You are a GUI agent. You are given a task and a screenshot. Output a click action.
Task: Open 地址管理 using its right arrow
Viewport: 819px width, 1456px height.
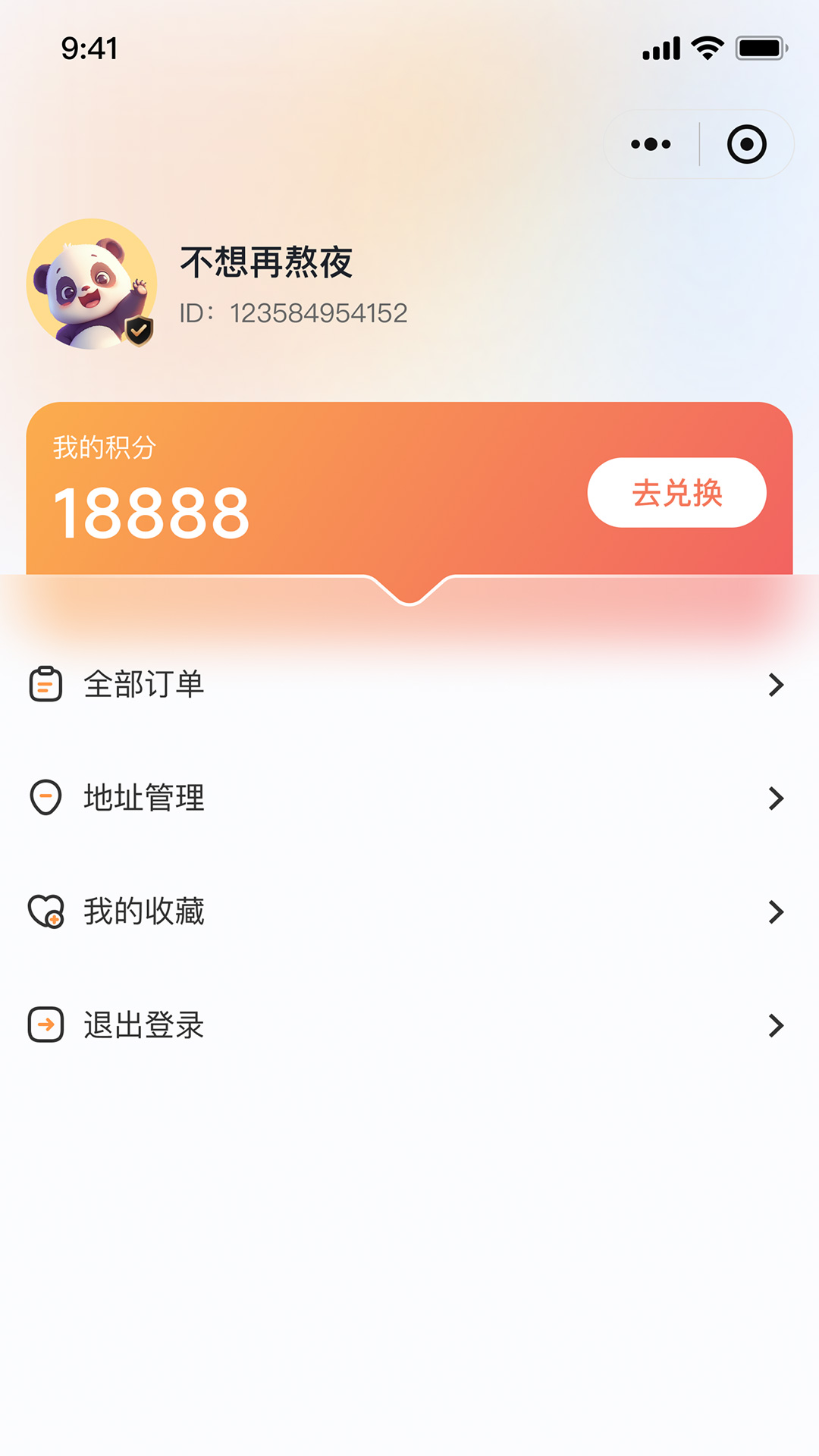[776, 798]
